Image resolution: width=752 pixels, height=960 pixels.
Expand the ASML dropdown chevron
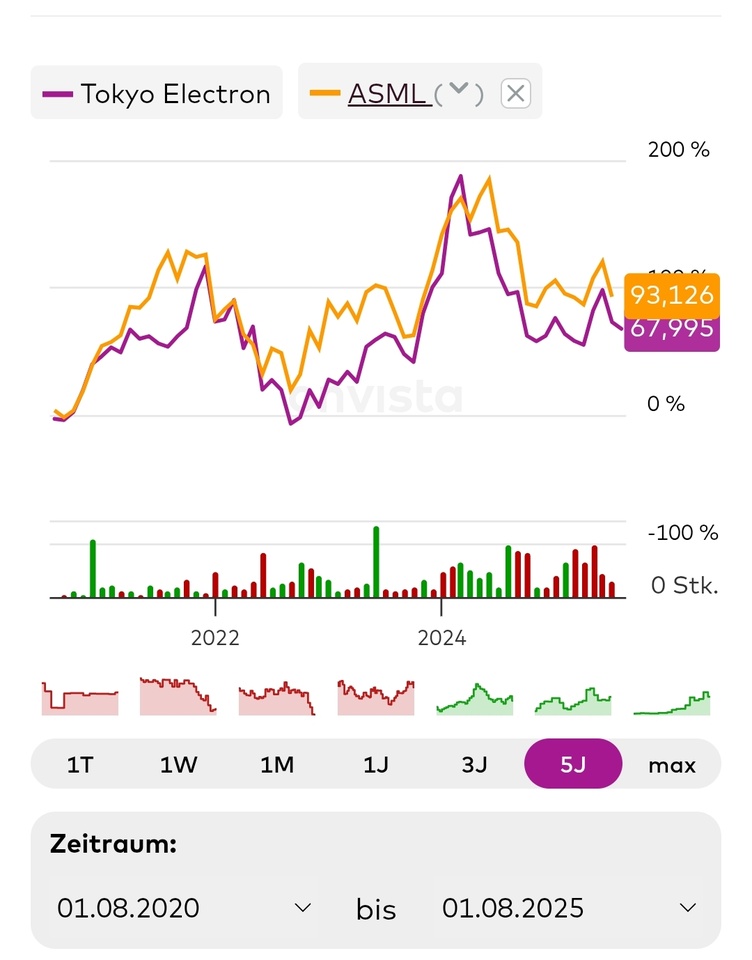[458, 92]
